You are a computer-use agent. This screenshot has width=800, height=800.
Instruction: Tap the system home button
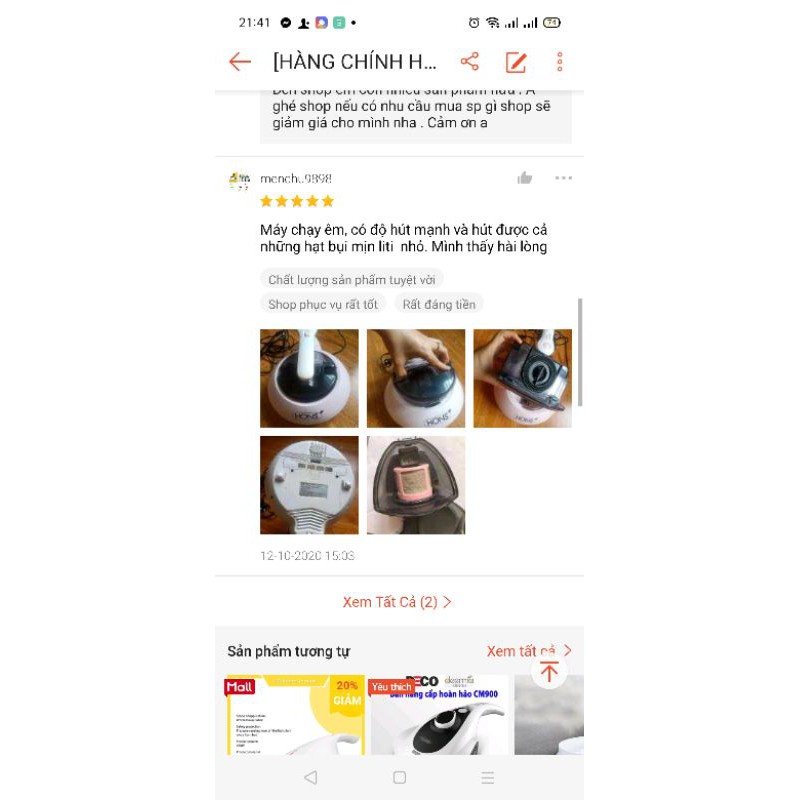399,777
